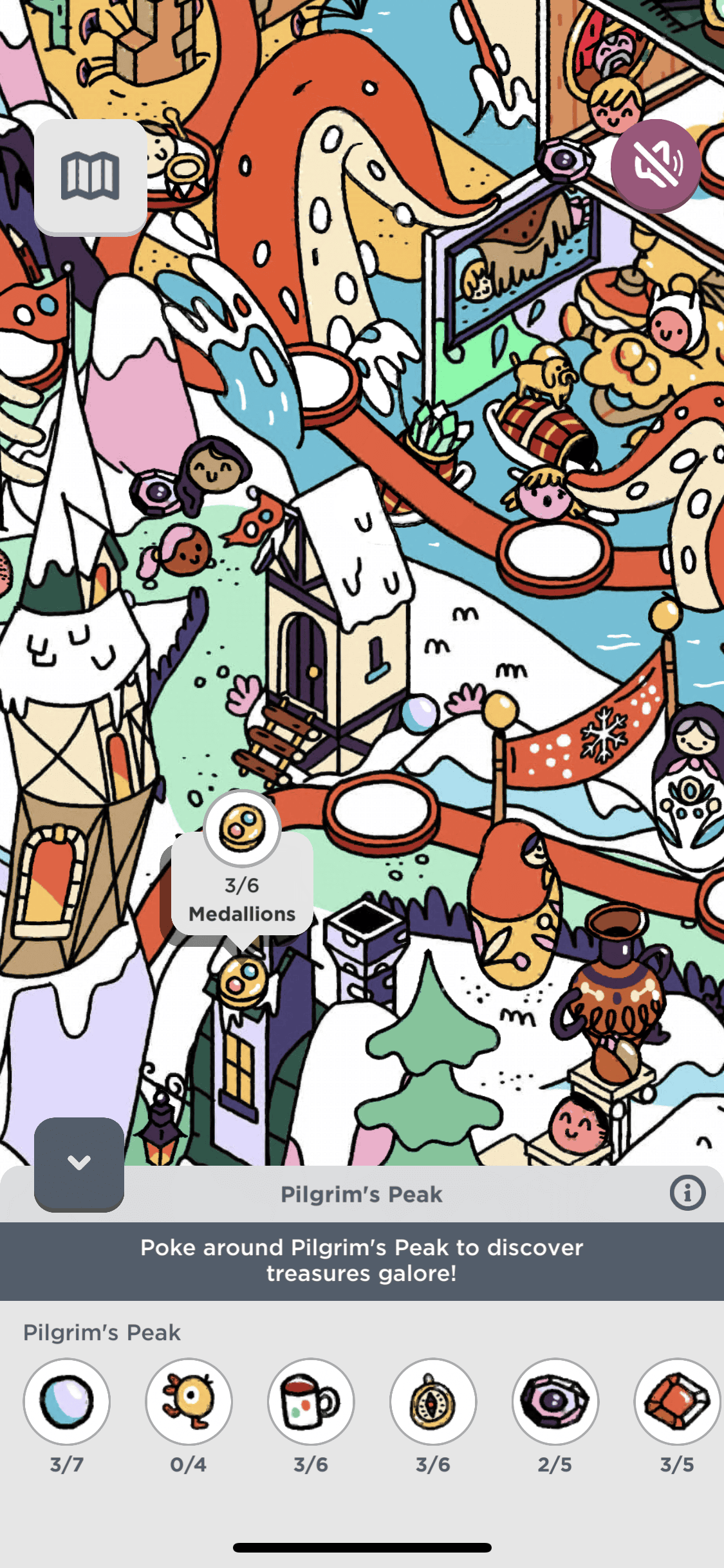
Task: Select the eye amulet item 3/6
Action: pyautogui.click(x=432, y=1401)
